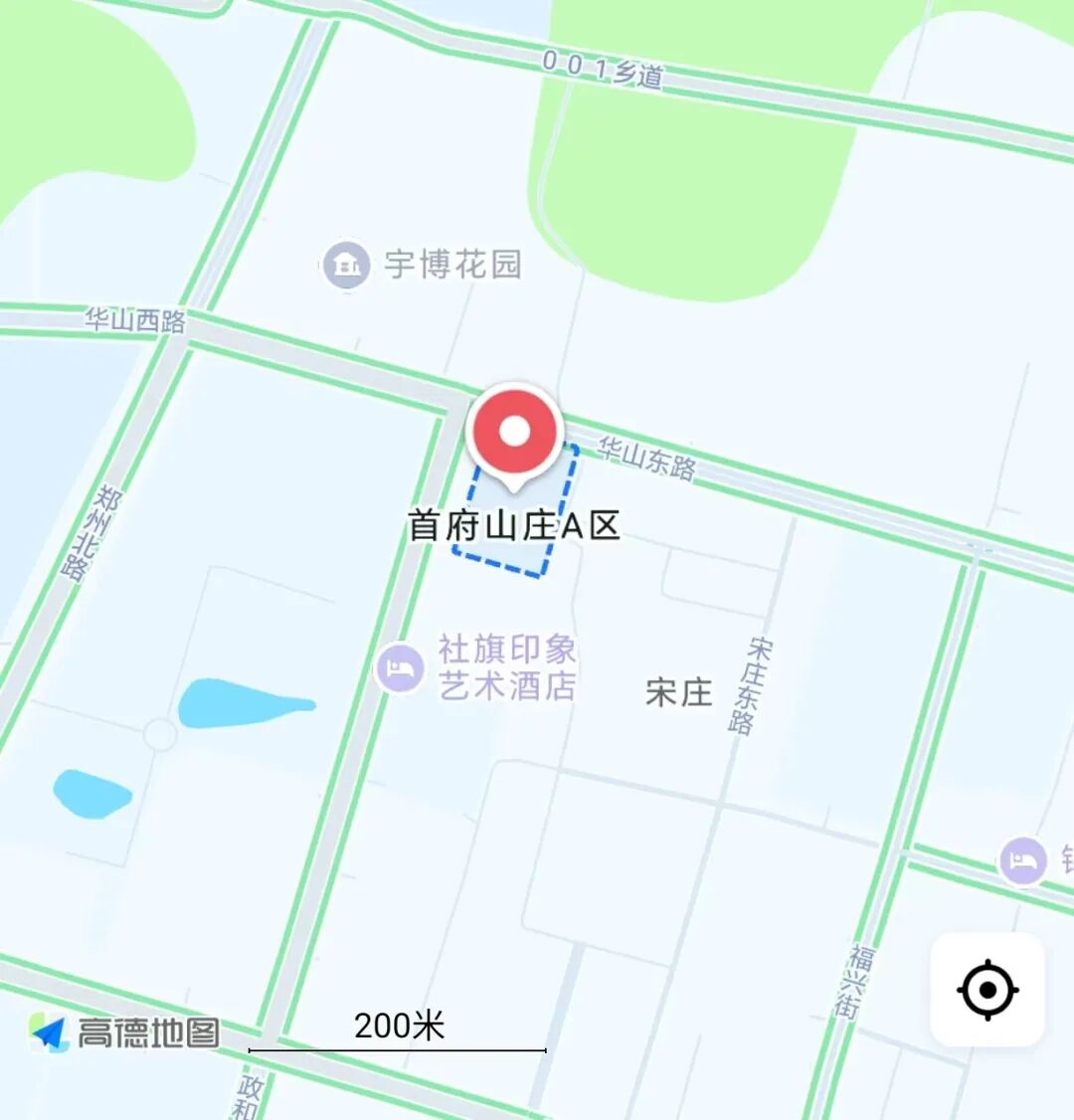The width and height of the screenshot is (1074, 1120).
Task: Tap the blue pond west of the hotel
Action: coord(239,703)
